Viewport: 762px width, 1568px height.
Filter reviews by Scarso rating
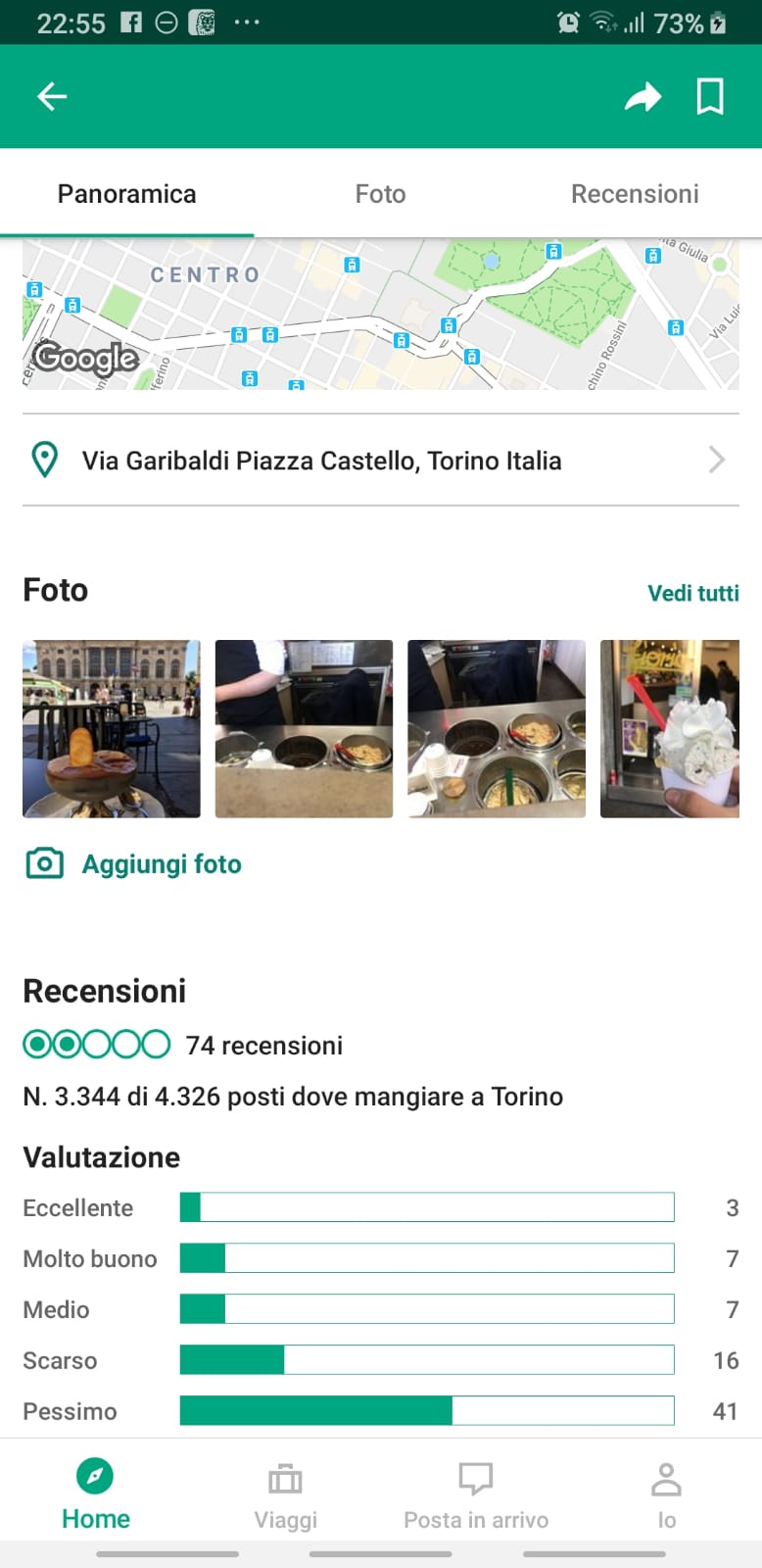(x=427, y=1360)
